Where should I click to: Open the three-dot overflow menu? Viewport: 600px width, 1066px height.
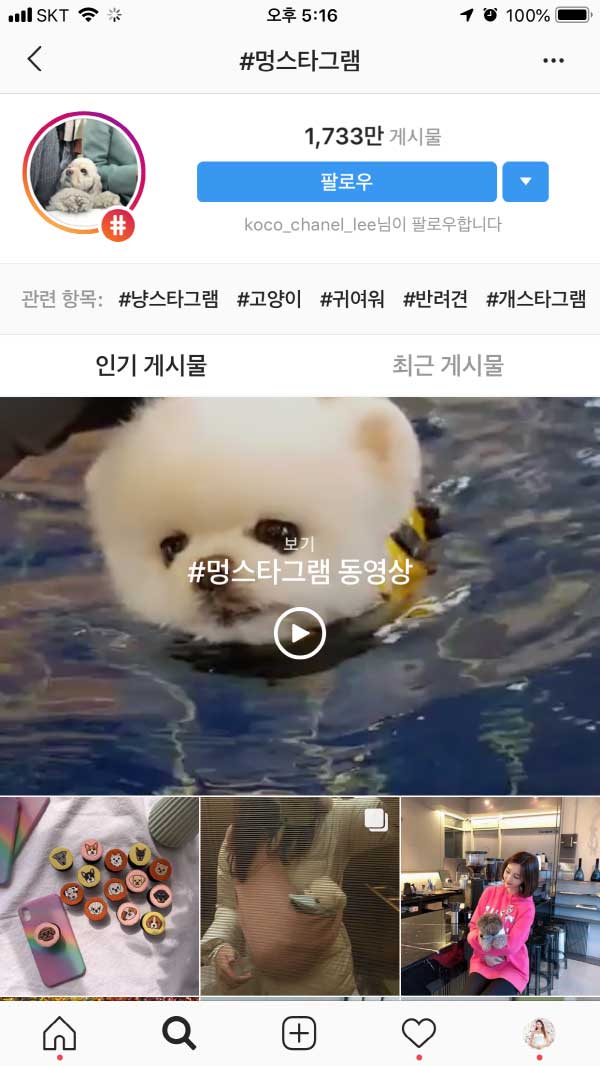pos(553,60)
